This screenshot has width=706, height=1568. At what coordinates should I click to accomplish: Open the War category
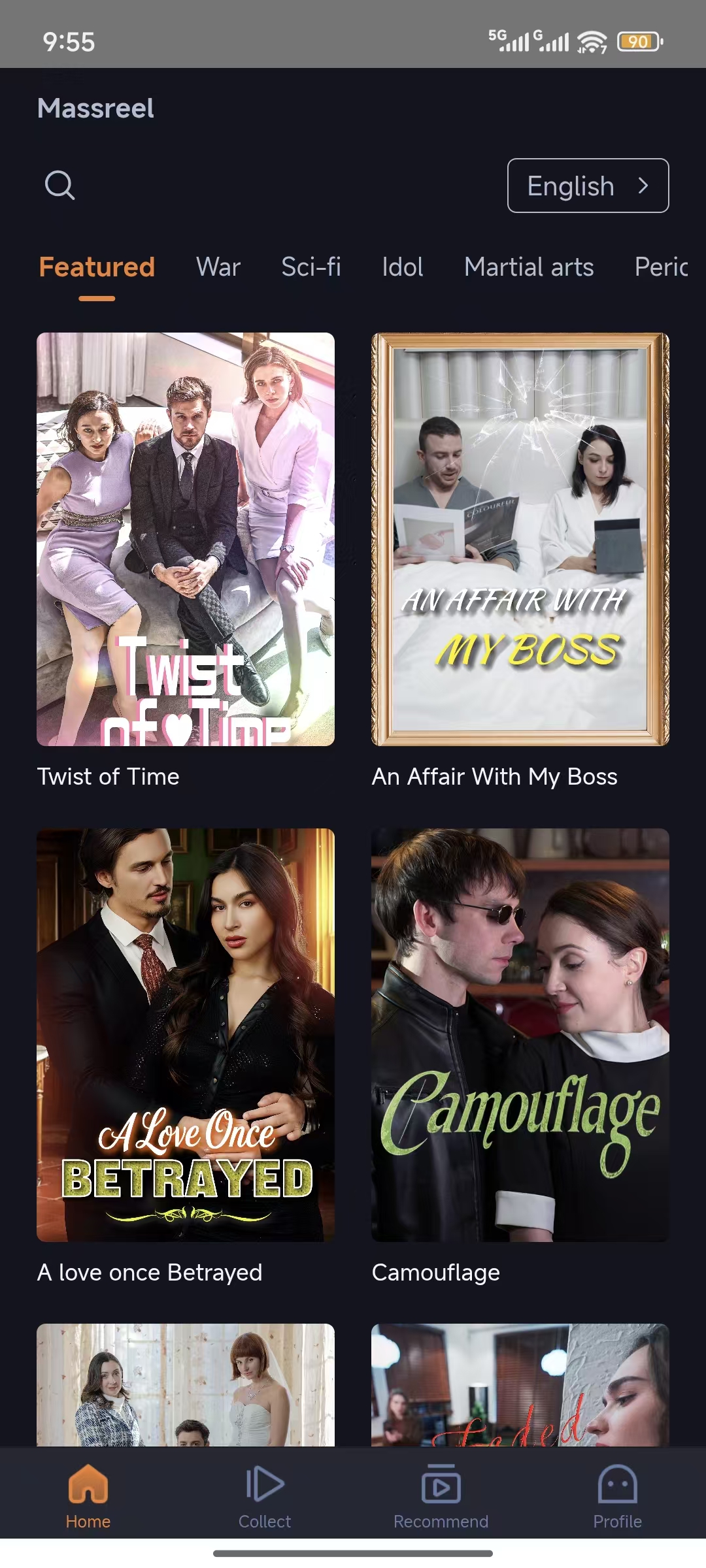[x=217, y=267]
